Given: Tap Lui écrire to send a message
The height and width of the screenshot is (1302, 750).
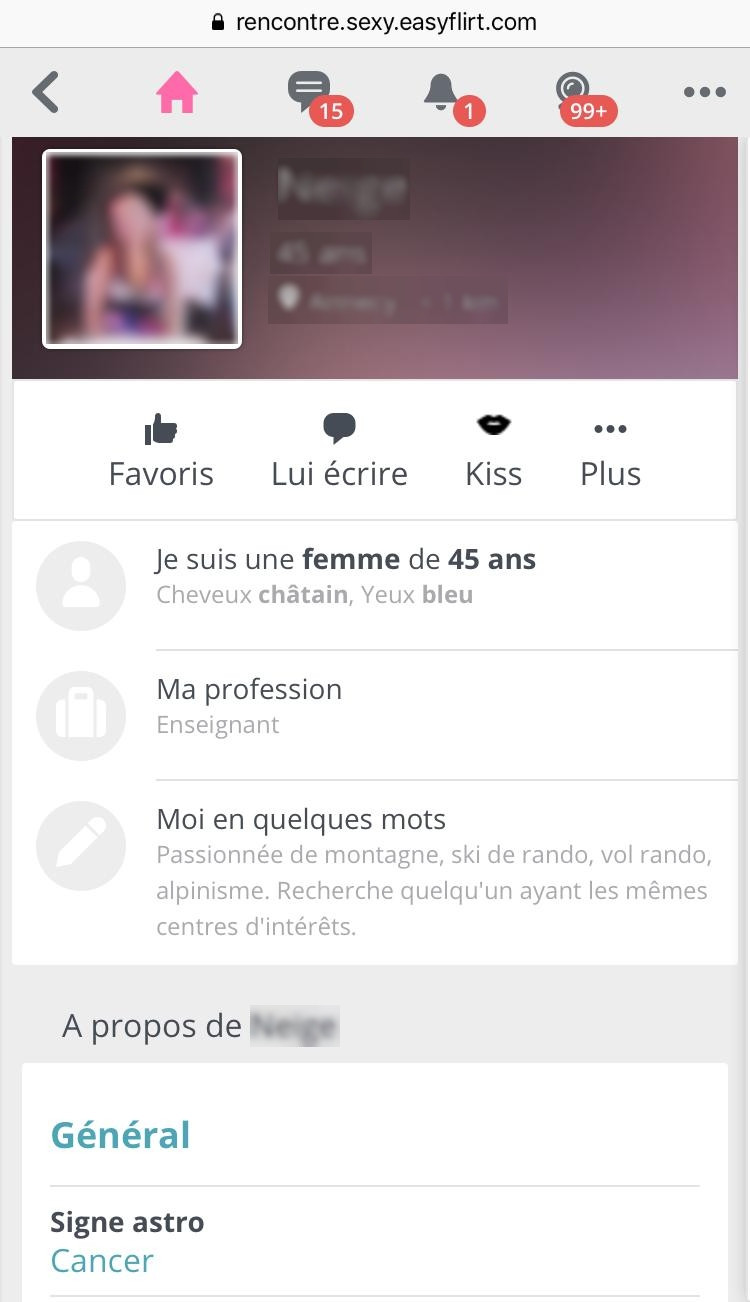Looking at the screenshot, I should pos(339,453).
